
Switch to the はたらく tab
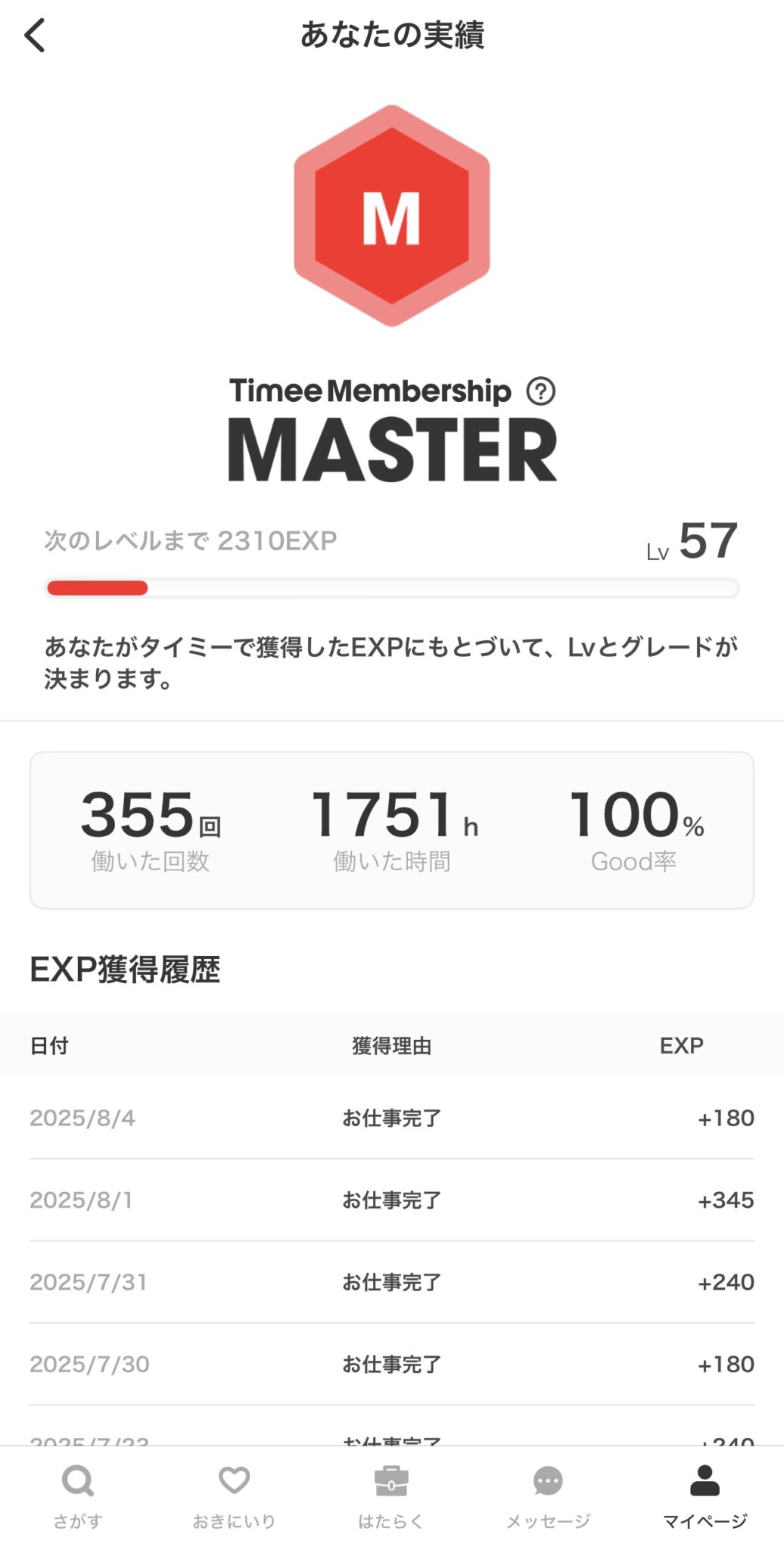[x=391, y=1497]
